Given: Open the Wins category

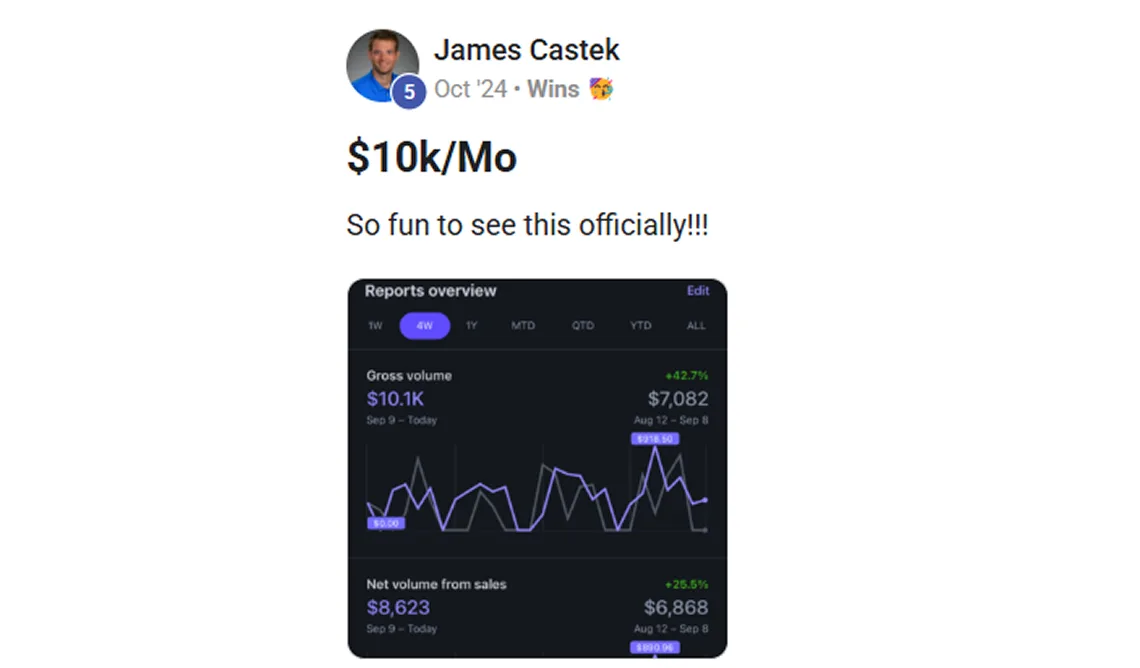Looking at the screenshot, I should point(554,89).
